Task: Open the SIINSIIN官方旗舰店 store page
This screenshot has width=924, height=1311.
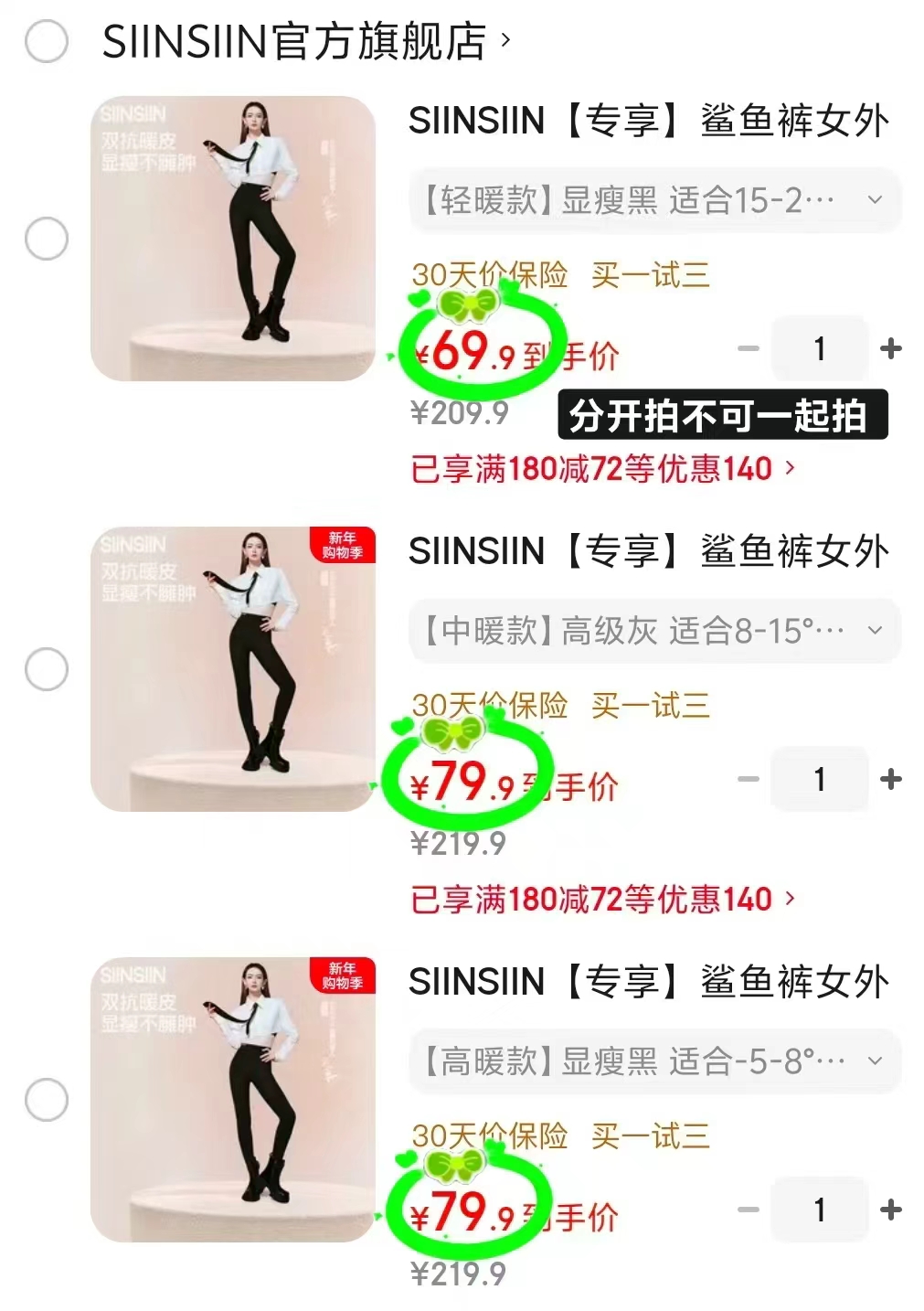Action: point(302,43)
